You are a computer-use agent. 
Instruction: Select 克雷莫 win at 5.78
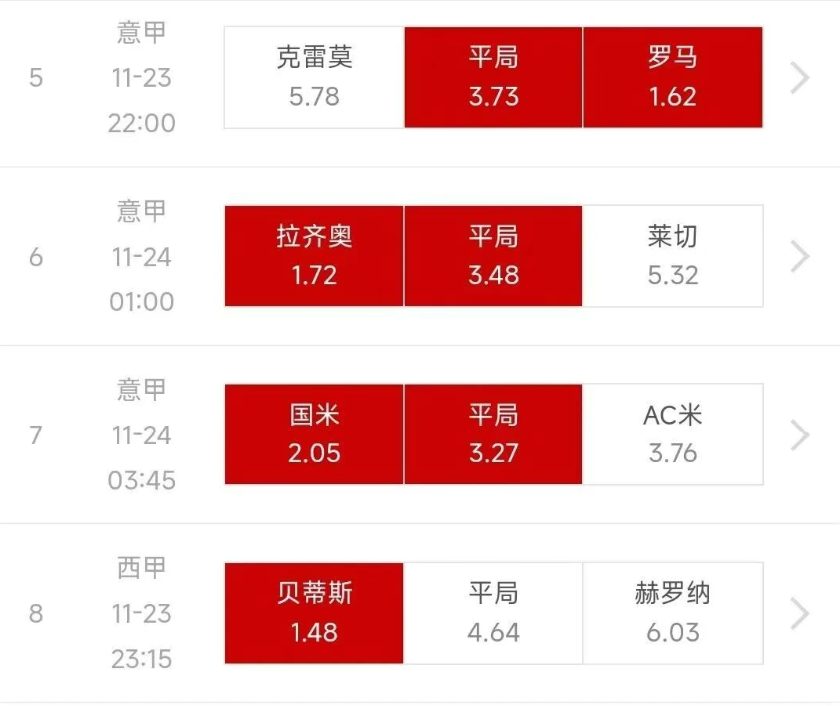point(314,77)
